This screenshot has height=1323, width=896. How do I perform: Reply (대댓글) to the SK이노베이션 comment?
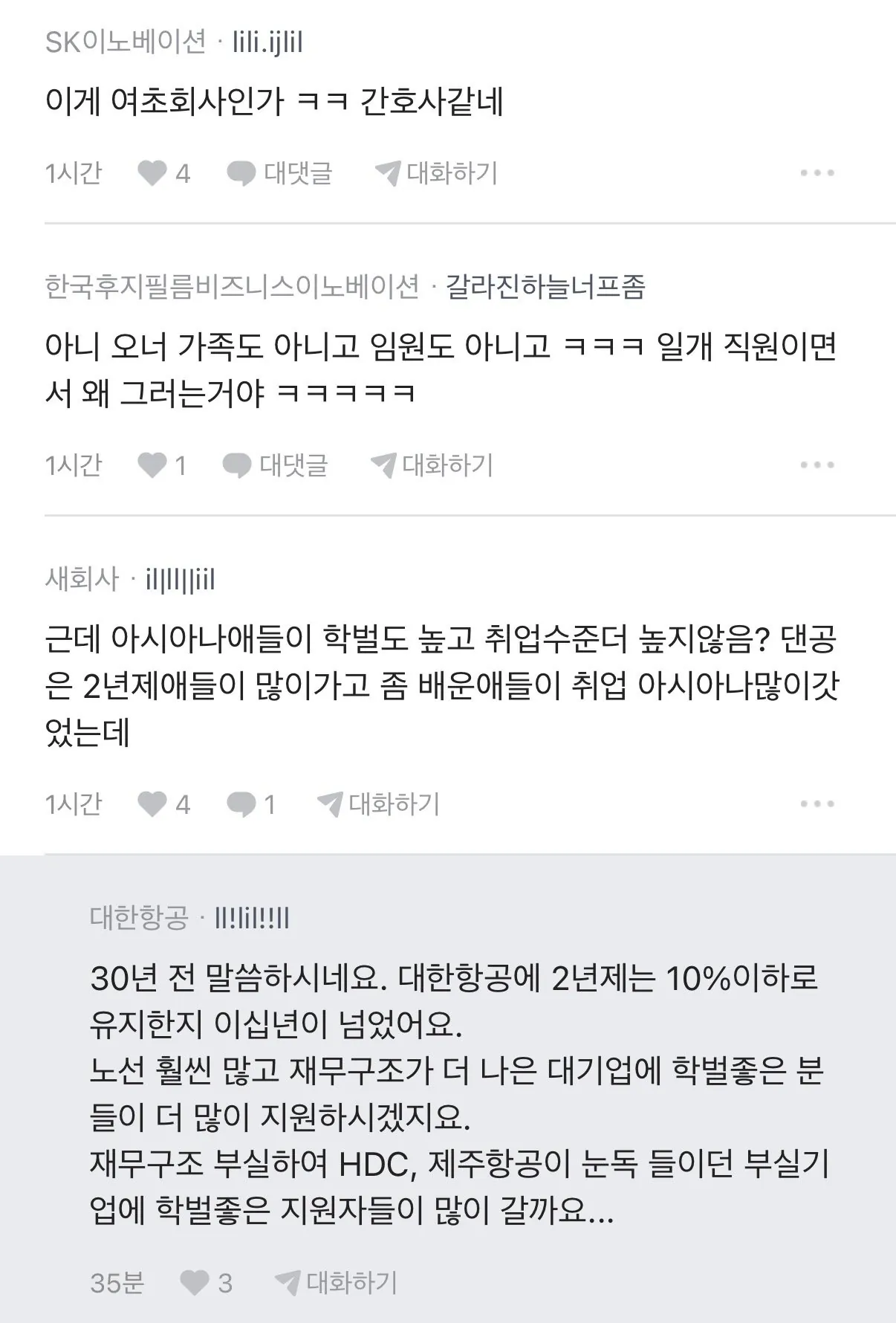pyautogui.click(x=280, y=173)
